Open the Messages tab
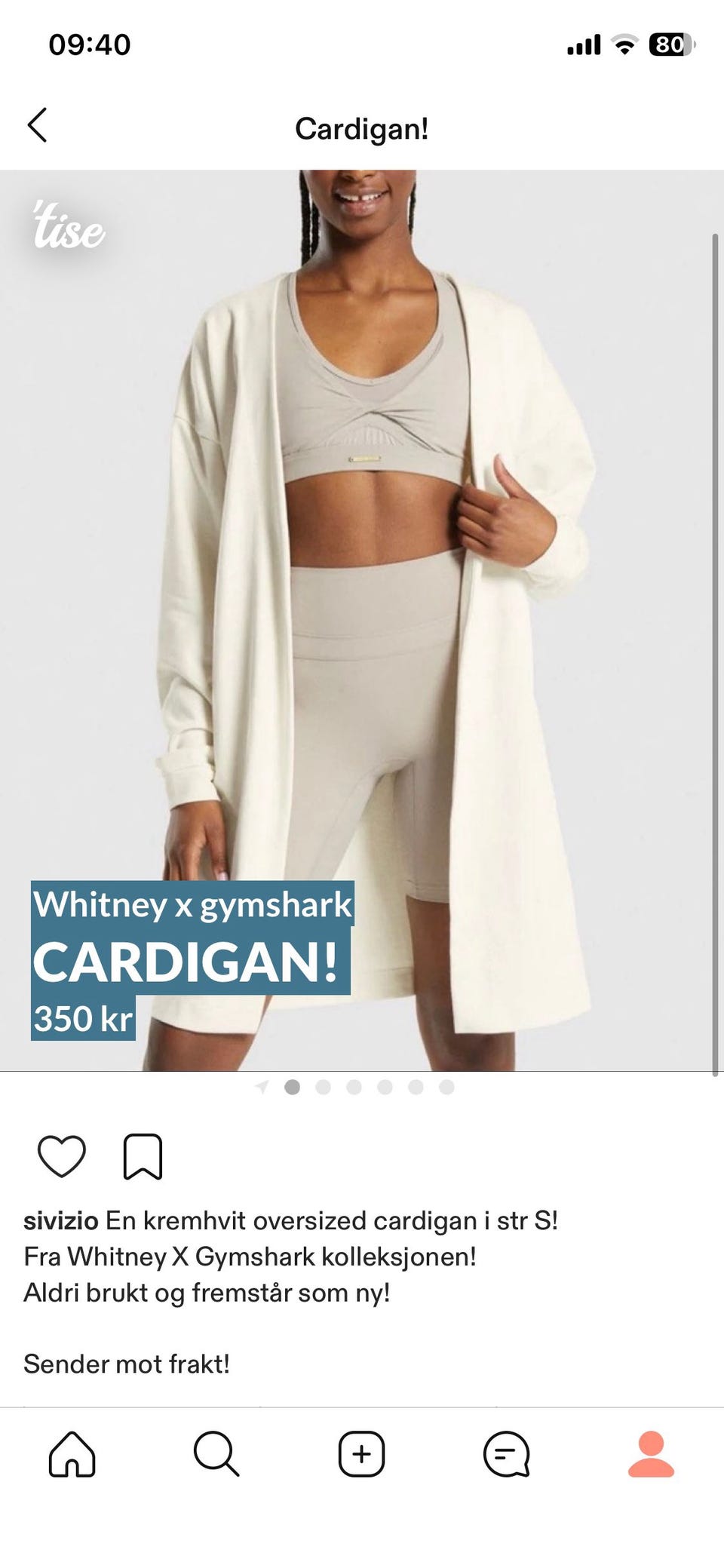 tap(506, 1453)
